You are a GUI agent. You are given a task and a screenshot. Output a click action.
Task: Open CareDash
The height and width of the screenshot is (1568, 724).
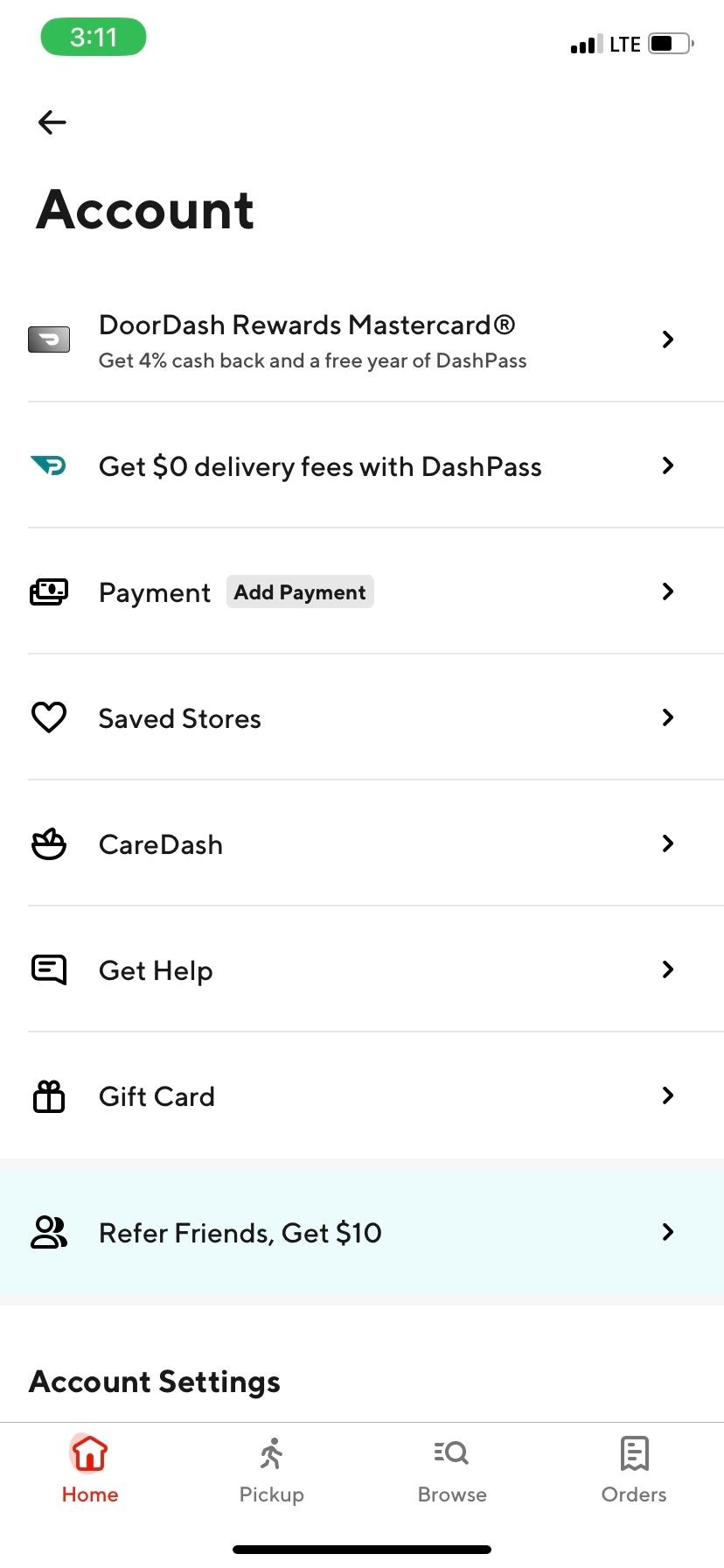(x=362, y=843)
